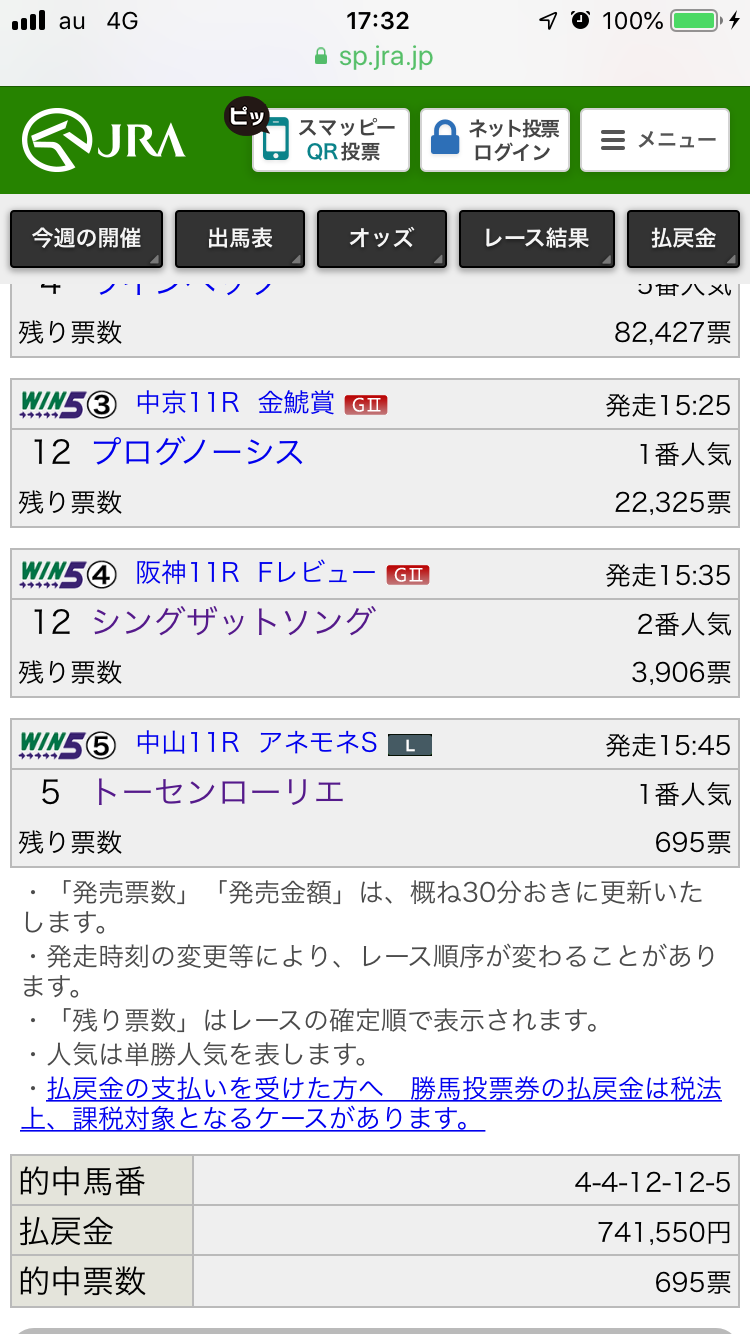750x1334 pixels.
Task: Tap sp.jra.jp address bar
Action: coord(374,56)
